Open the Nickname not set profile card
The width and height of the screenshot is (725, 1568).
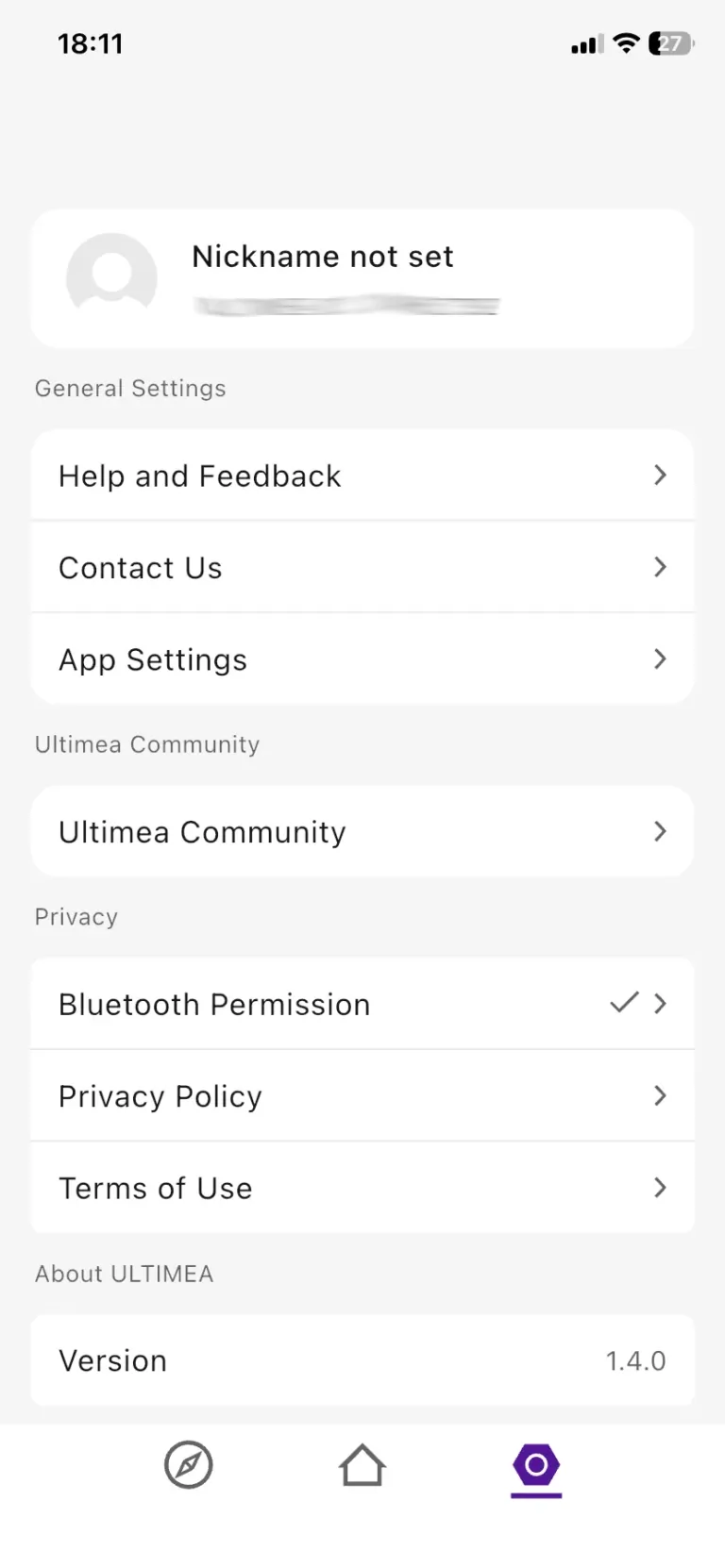(x=362, y=279)
